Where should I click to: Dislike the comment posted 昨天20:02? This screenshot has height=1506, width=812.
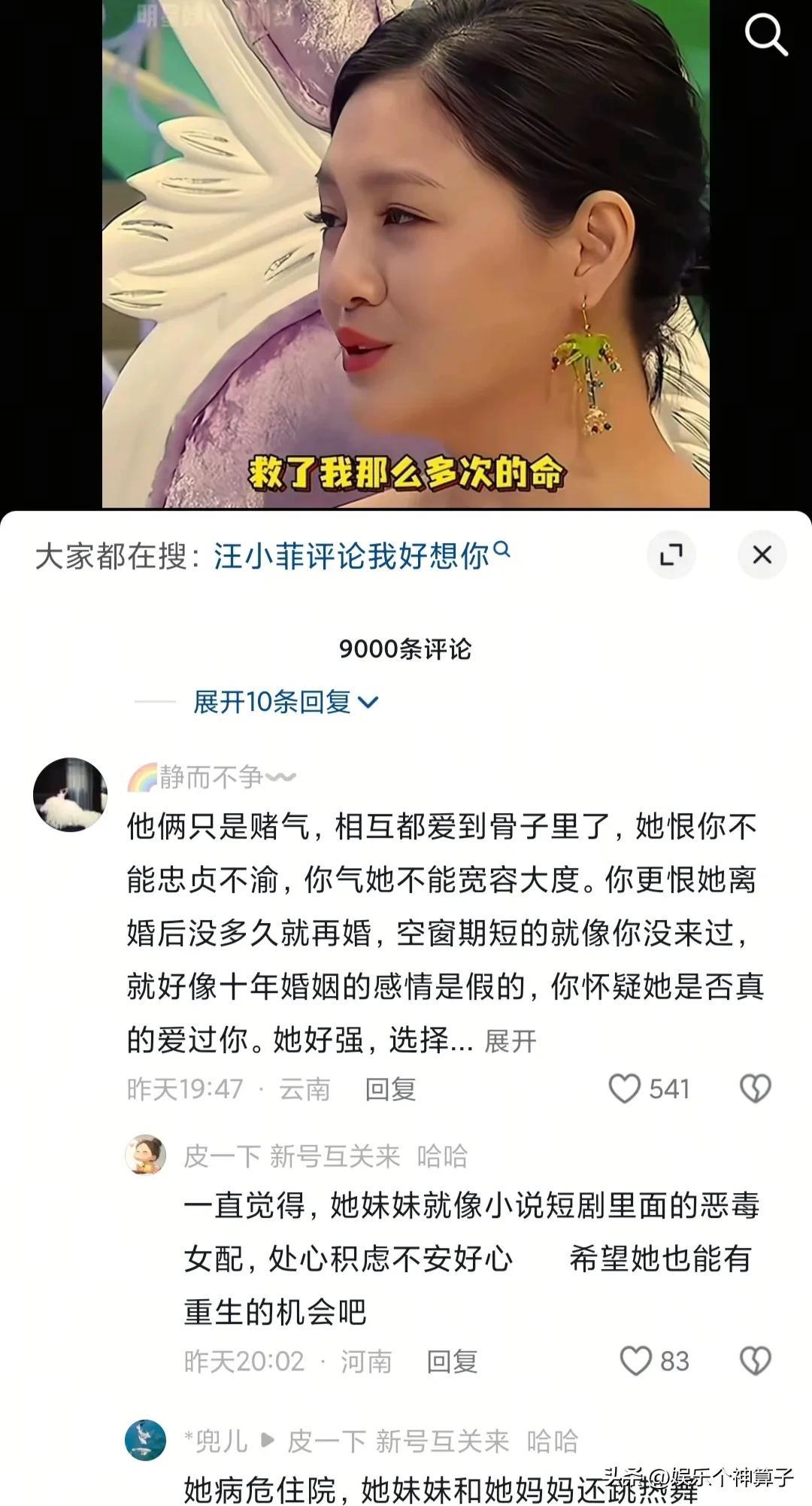[x=756, y=1361]
